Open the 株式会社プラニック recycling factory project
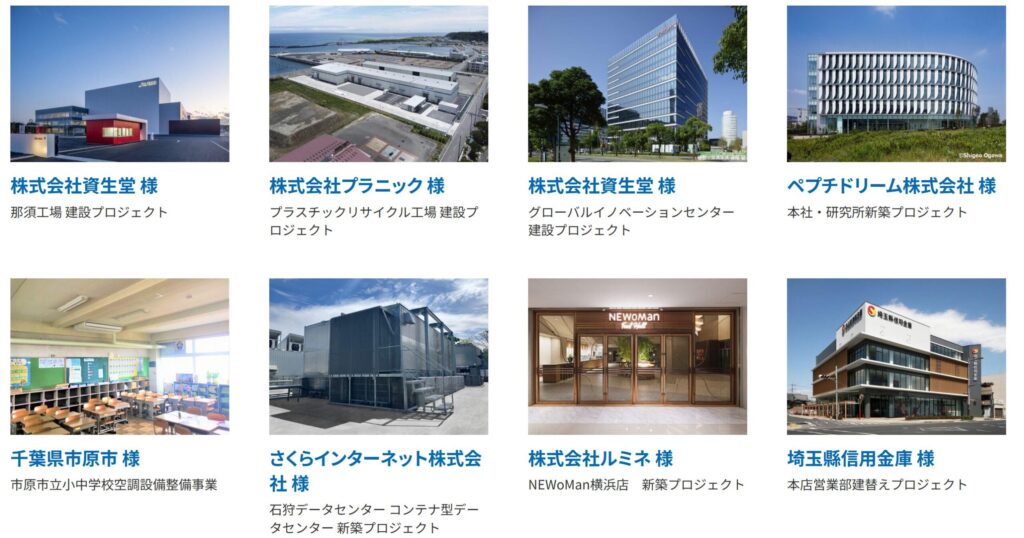Viewport: 1024px width, 538px height. 378,84
